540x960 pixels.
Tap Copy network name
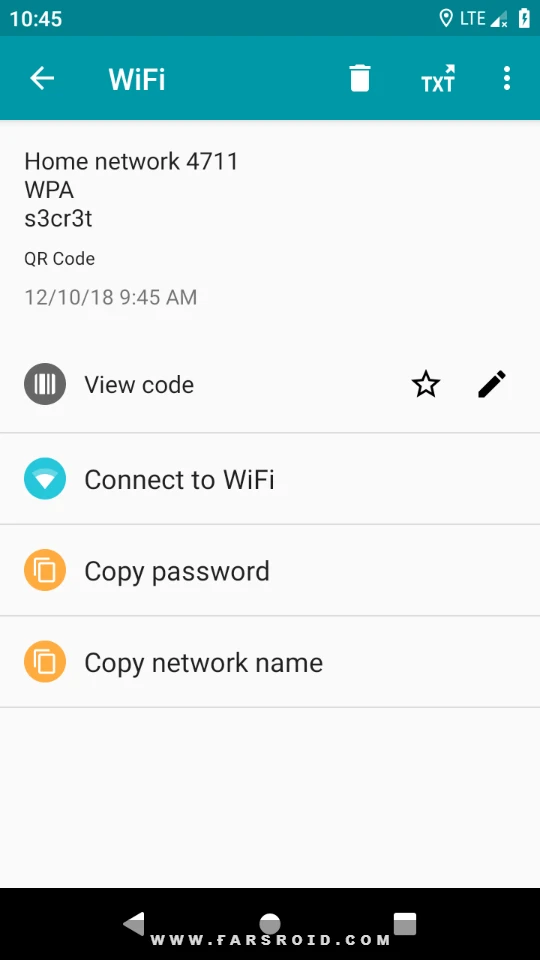click(270, 662)
